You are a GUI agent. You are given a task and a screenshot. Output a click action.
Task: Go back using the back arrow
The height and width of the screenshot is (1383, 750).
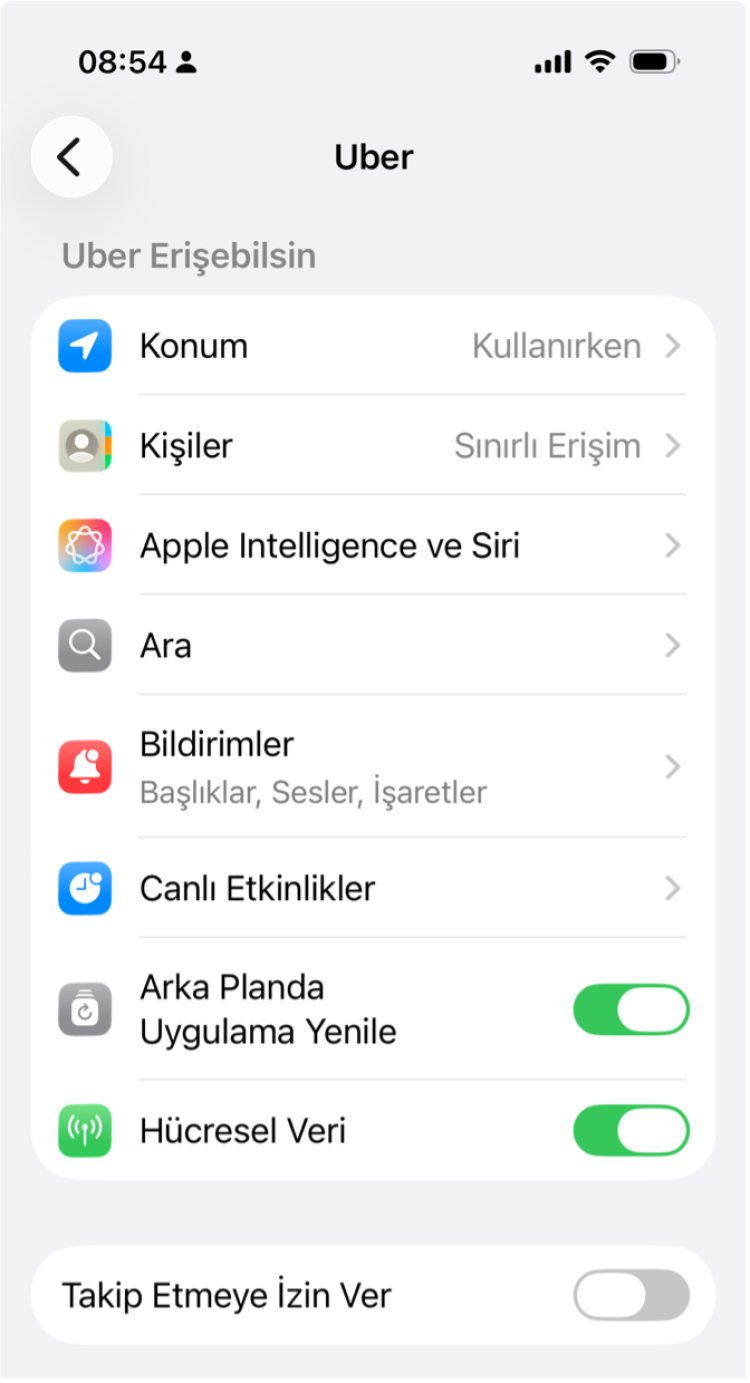71,157
